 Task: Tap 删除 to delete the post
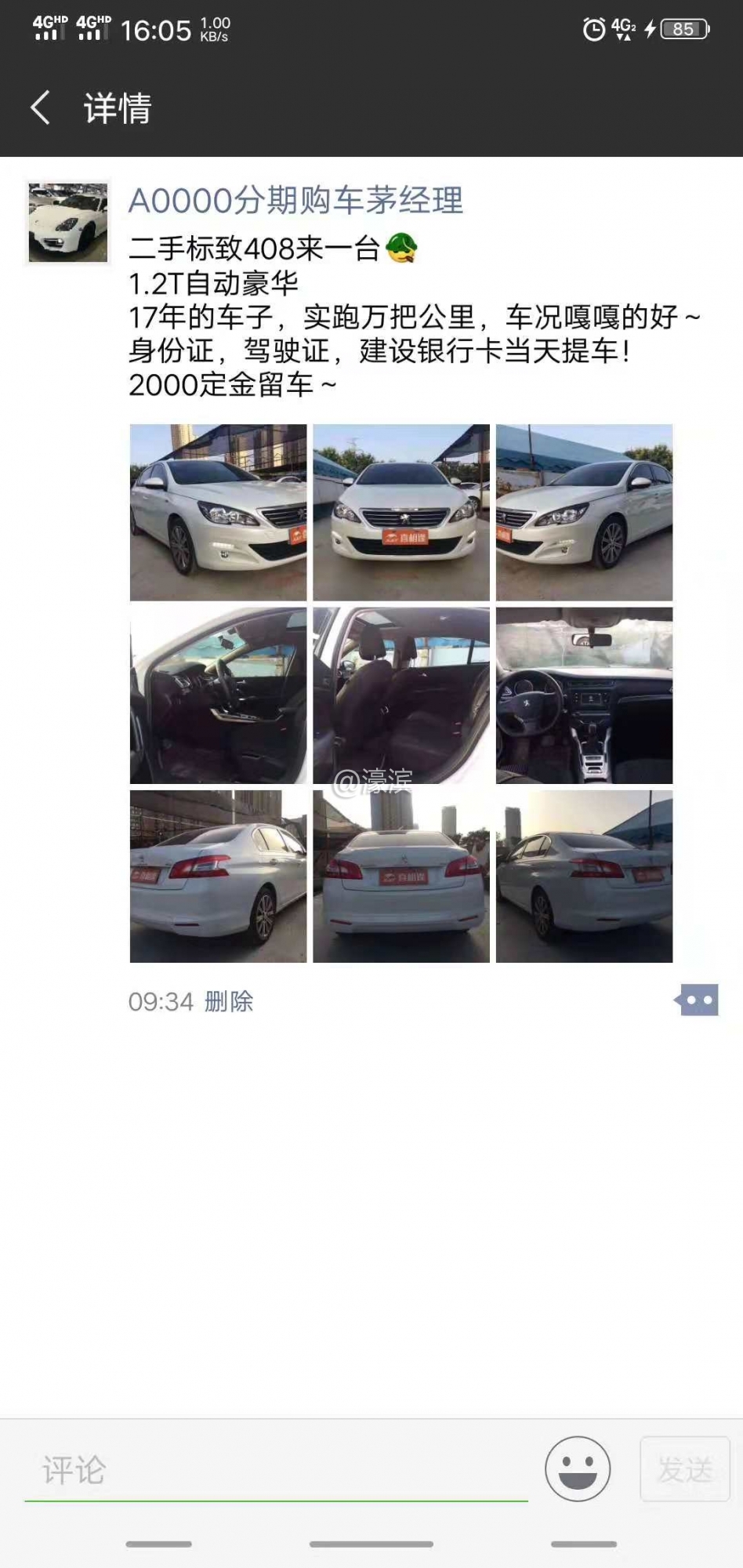(x=229, y=1002)
